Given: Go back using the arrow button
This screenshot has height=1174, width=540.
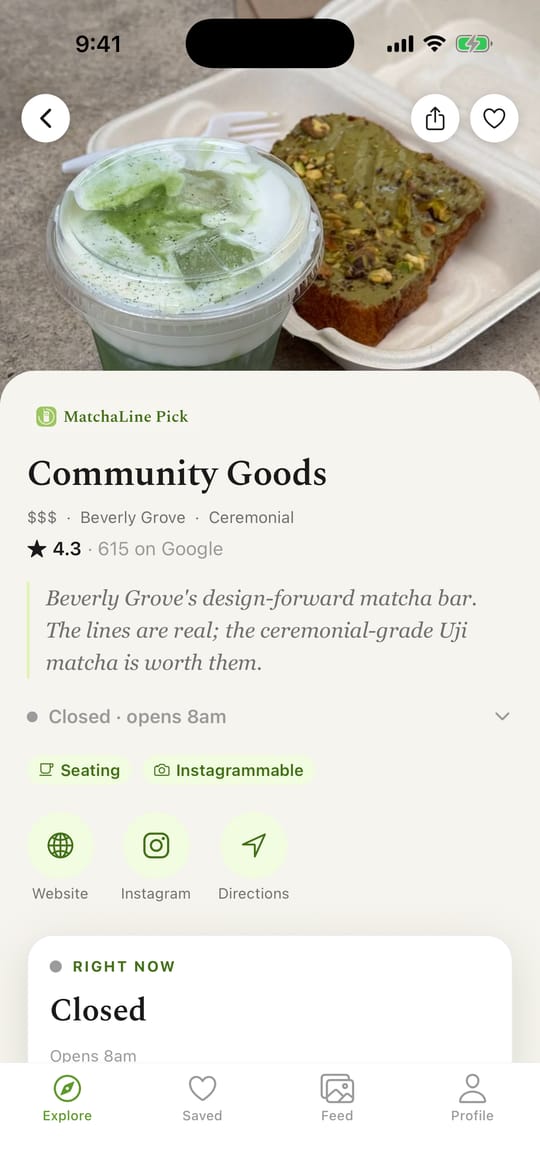Looking at the screenshot, I should click(46, 118).
